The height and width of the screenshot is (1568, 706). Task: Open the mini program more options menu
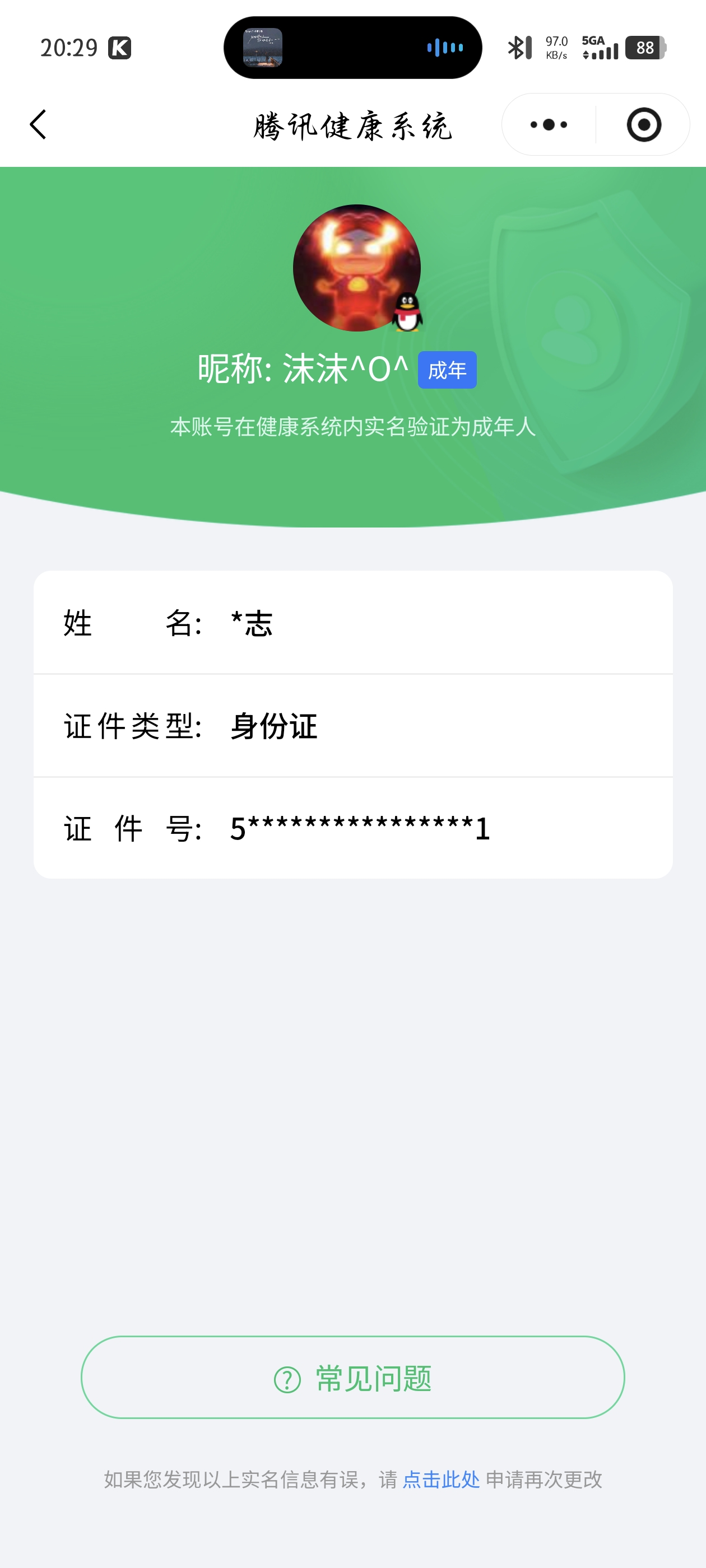(x=548, y=125)
